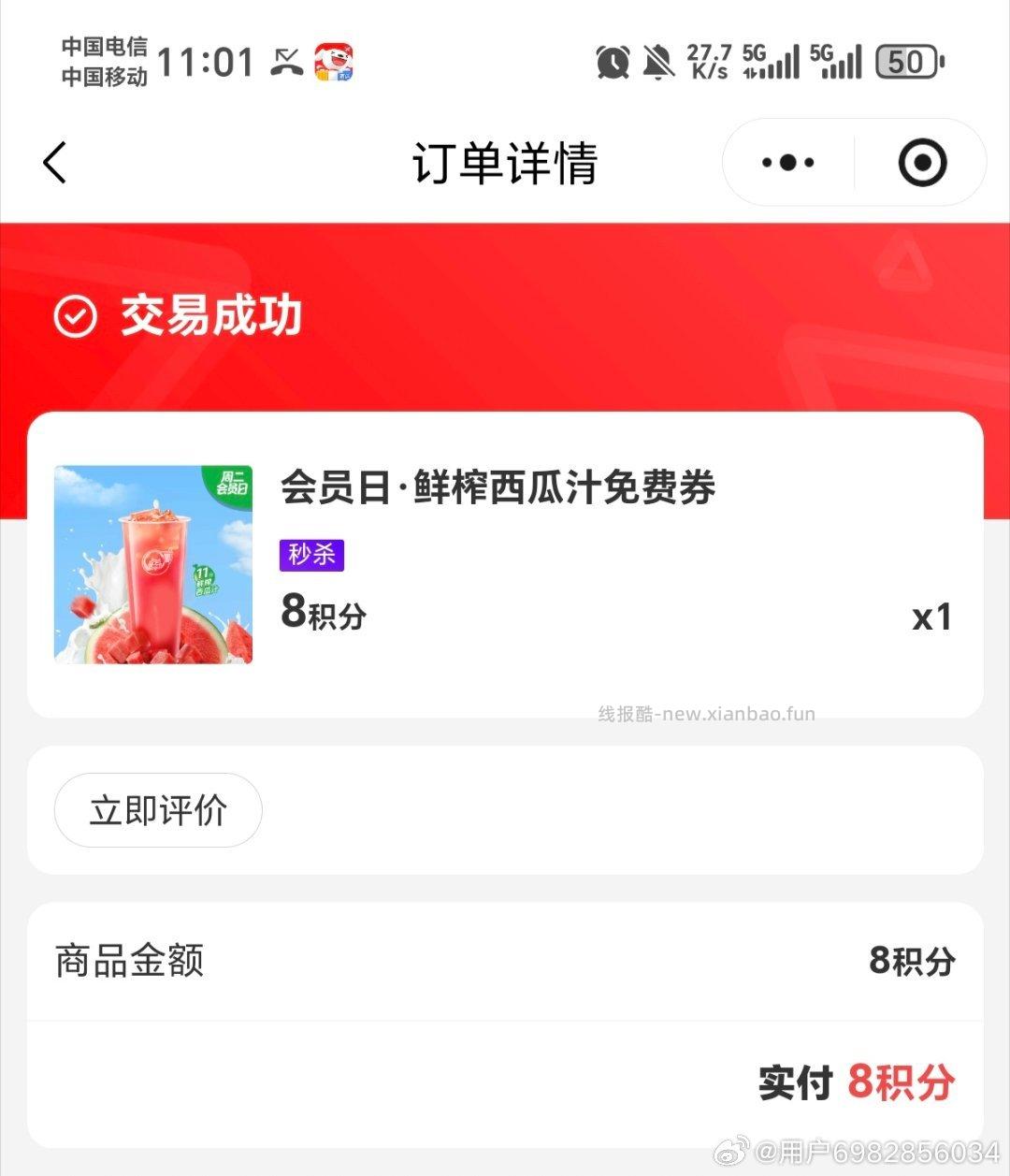The width and height of the screenshot is (1010, 1176).
Task: Tap the mini program capsule circle icon
Action: (x=921, y=161)
